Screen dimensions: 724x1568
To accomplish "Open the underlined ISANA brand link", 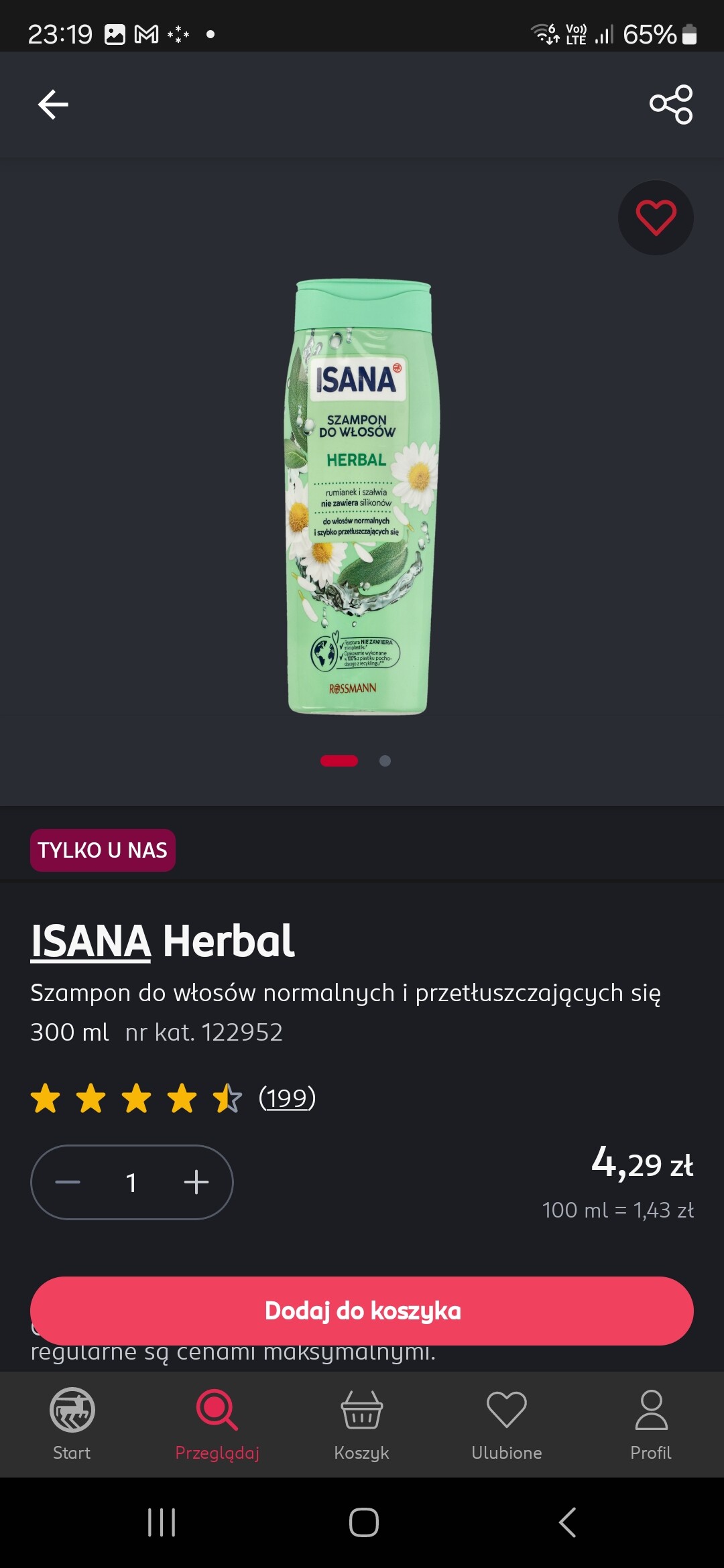I will [90, 941].
